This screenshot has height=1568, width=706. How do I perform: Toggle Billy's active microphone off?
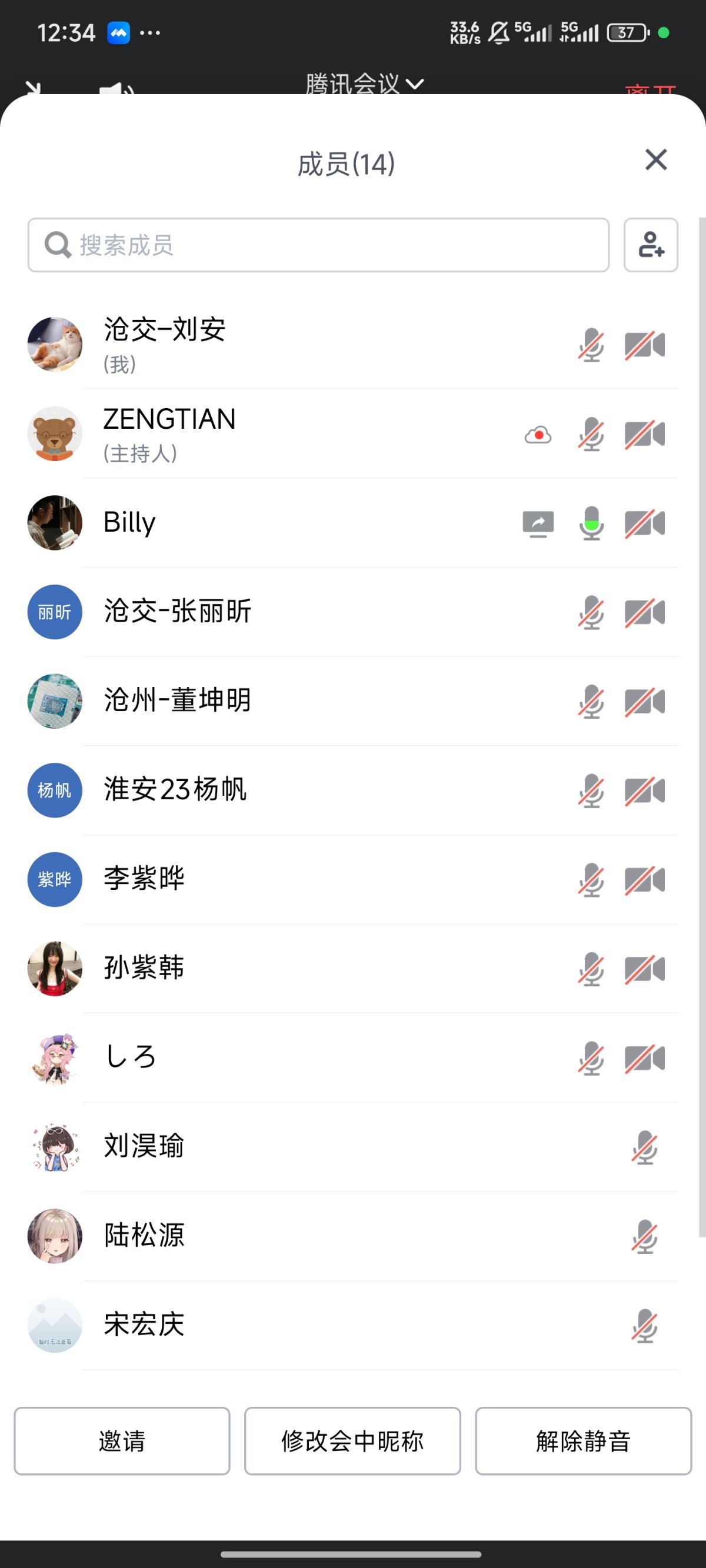click(590, 522)
